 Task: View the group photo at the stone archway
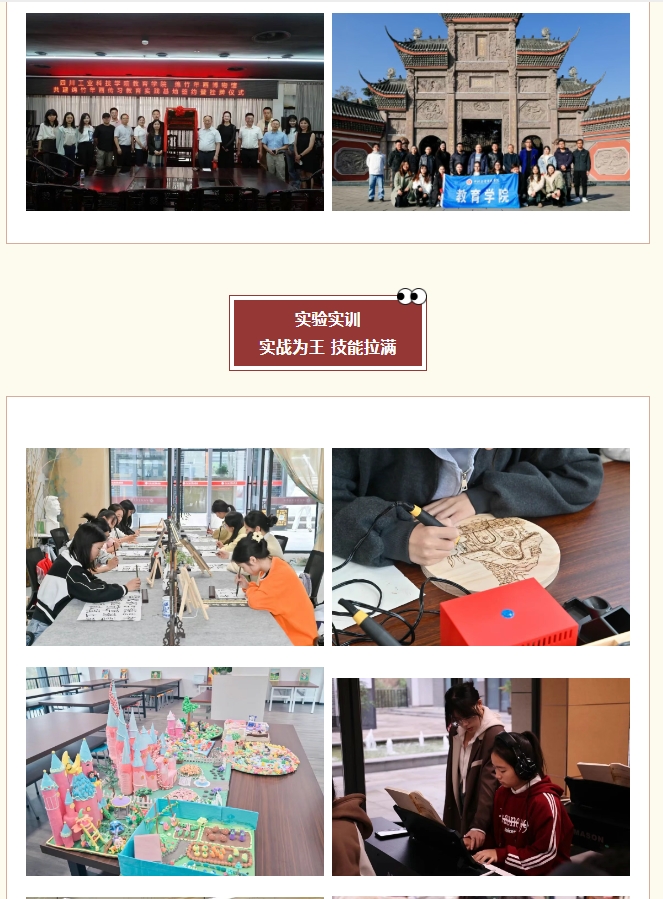481,112
